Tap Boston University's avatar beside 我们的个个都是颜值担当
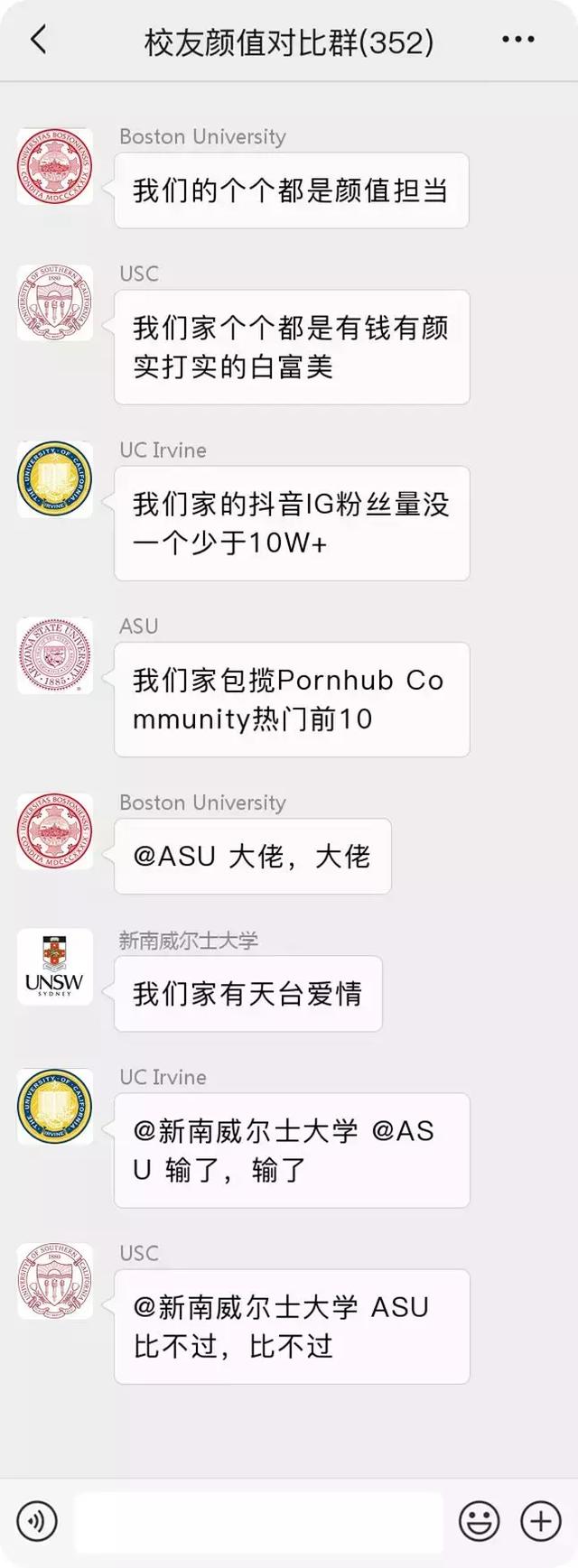The width and height of the screenshot is (578, 1568). [55, 166]
